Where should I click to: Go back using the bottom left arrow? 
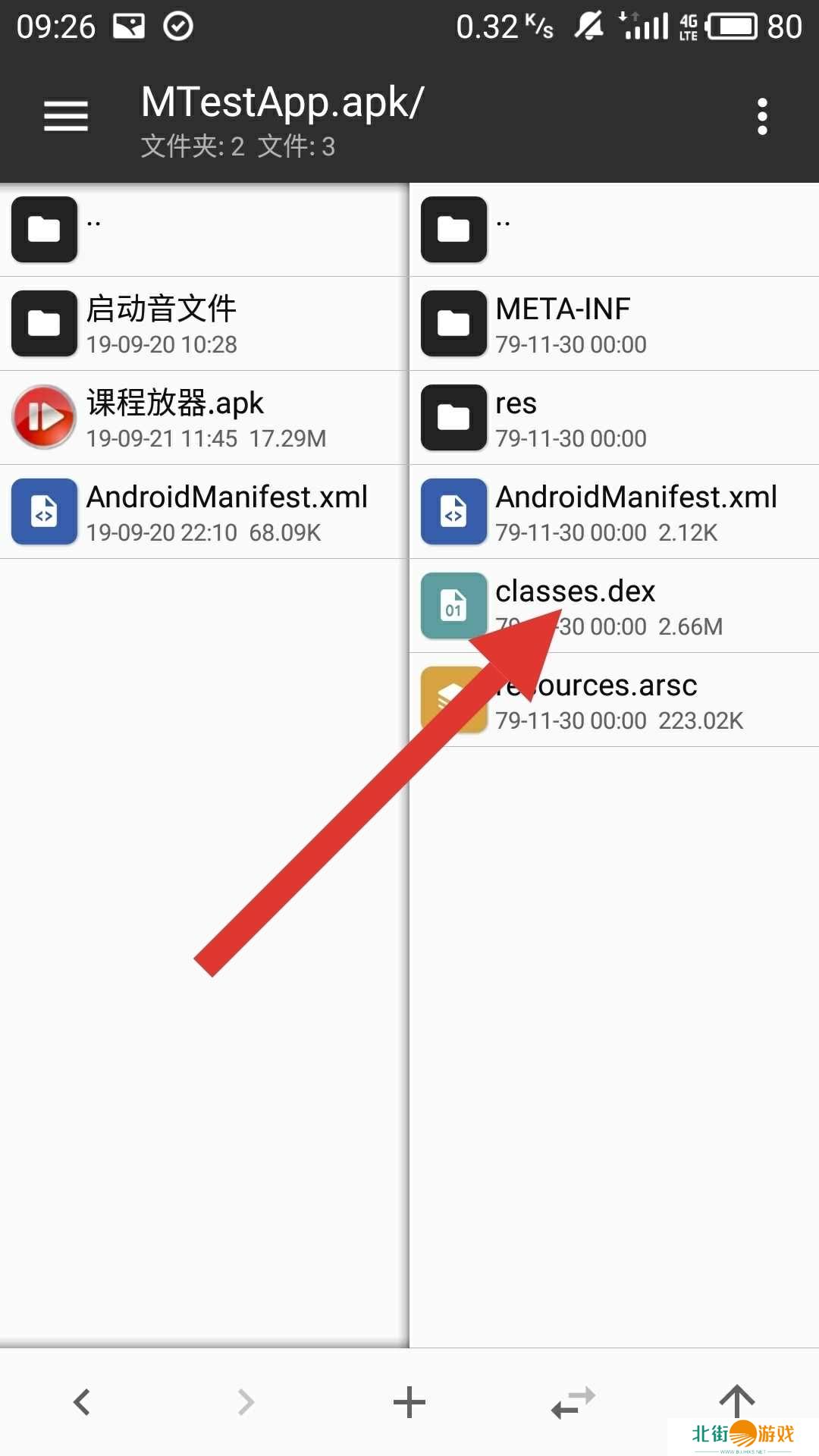[x=82, y=1401]
